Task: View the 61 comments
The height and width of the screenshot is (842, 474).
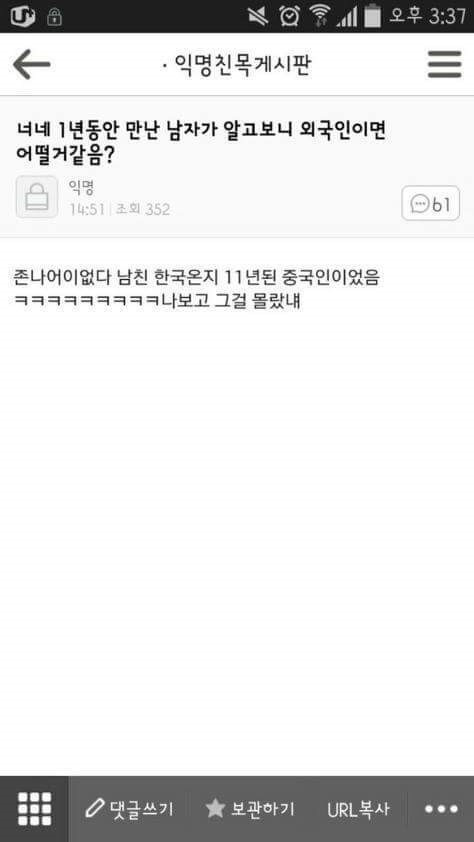Action: (431, 204)
